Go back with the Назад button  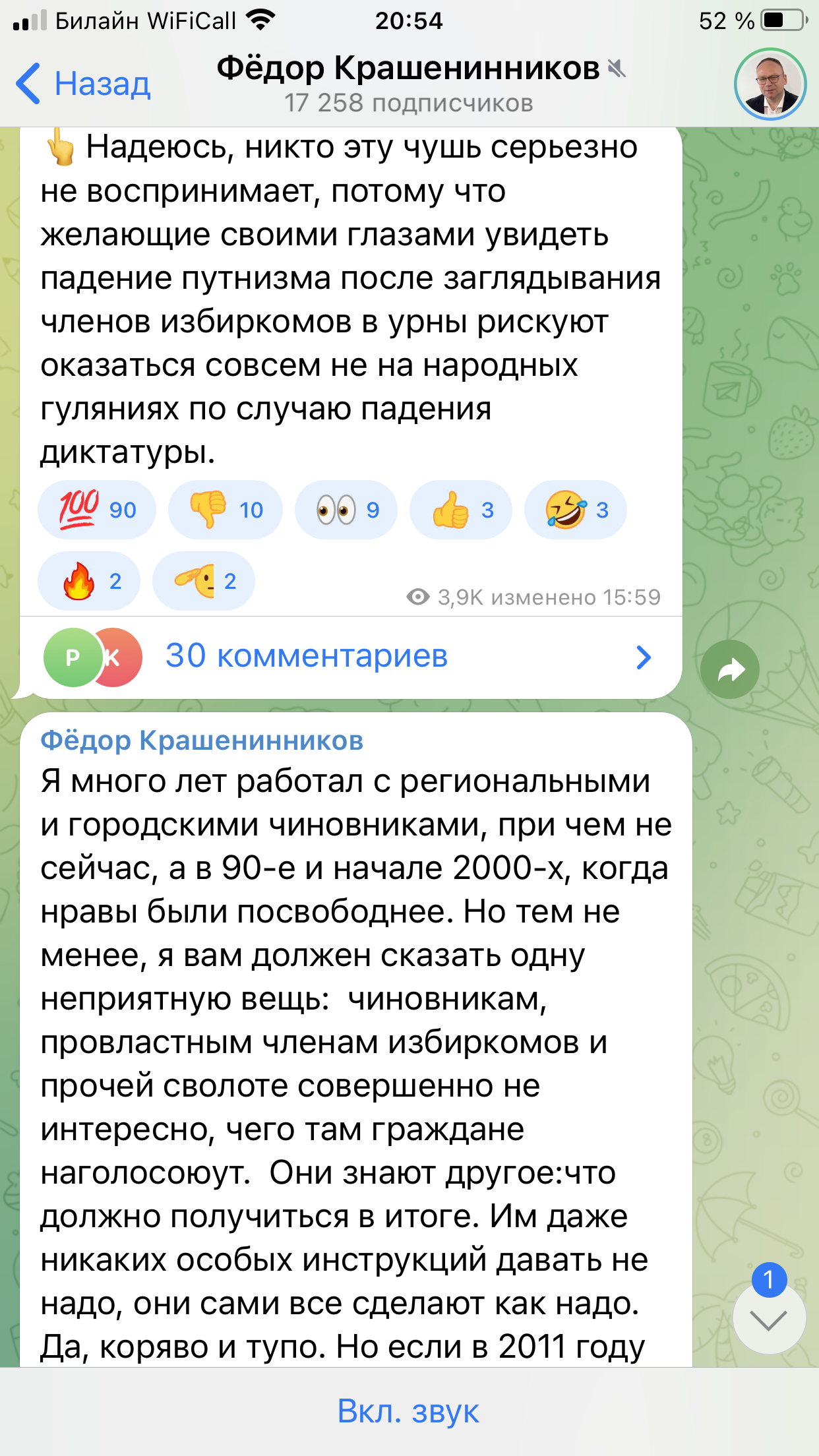84,84
